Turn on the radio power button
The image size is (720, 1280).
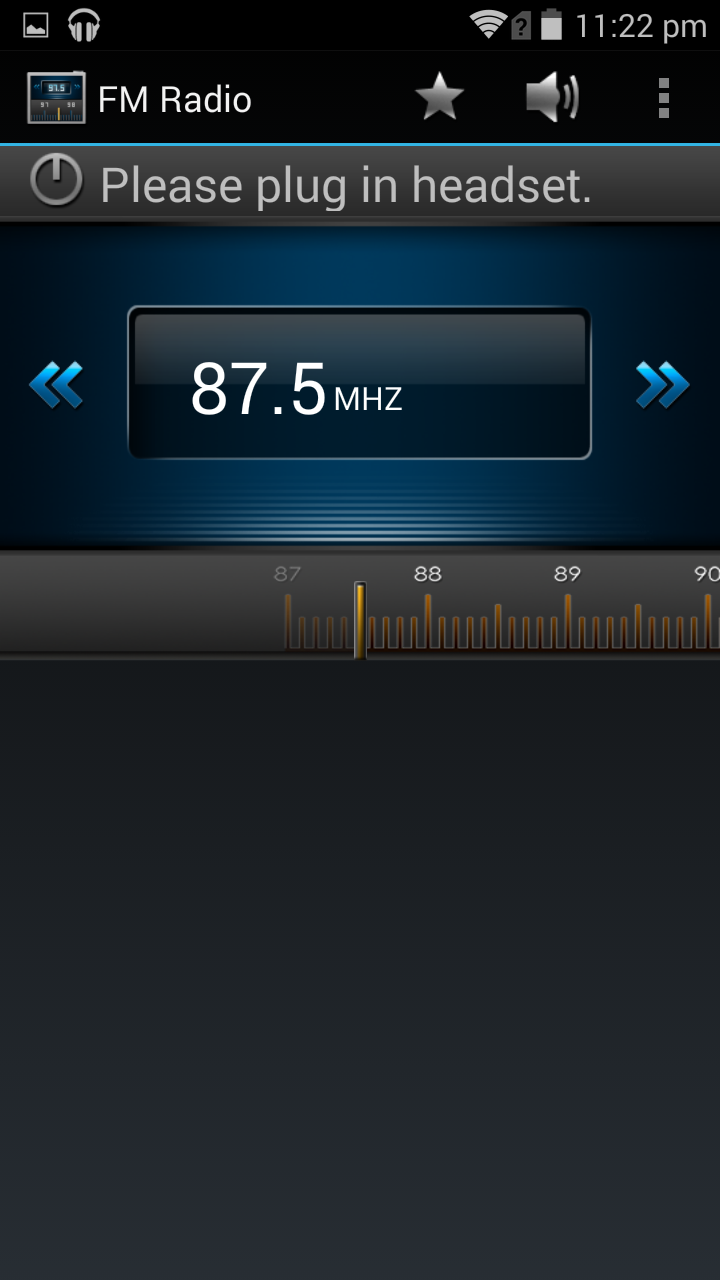pos(56,182)
